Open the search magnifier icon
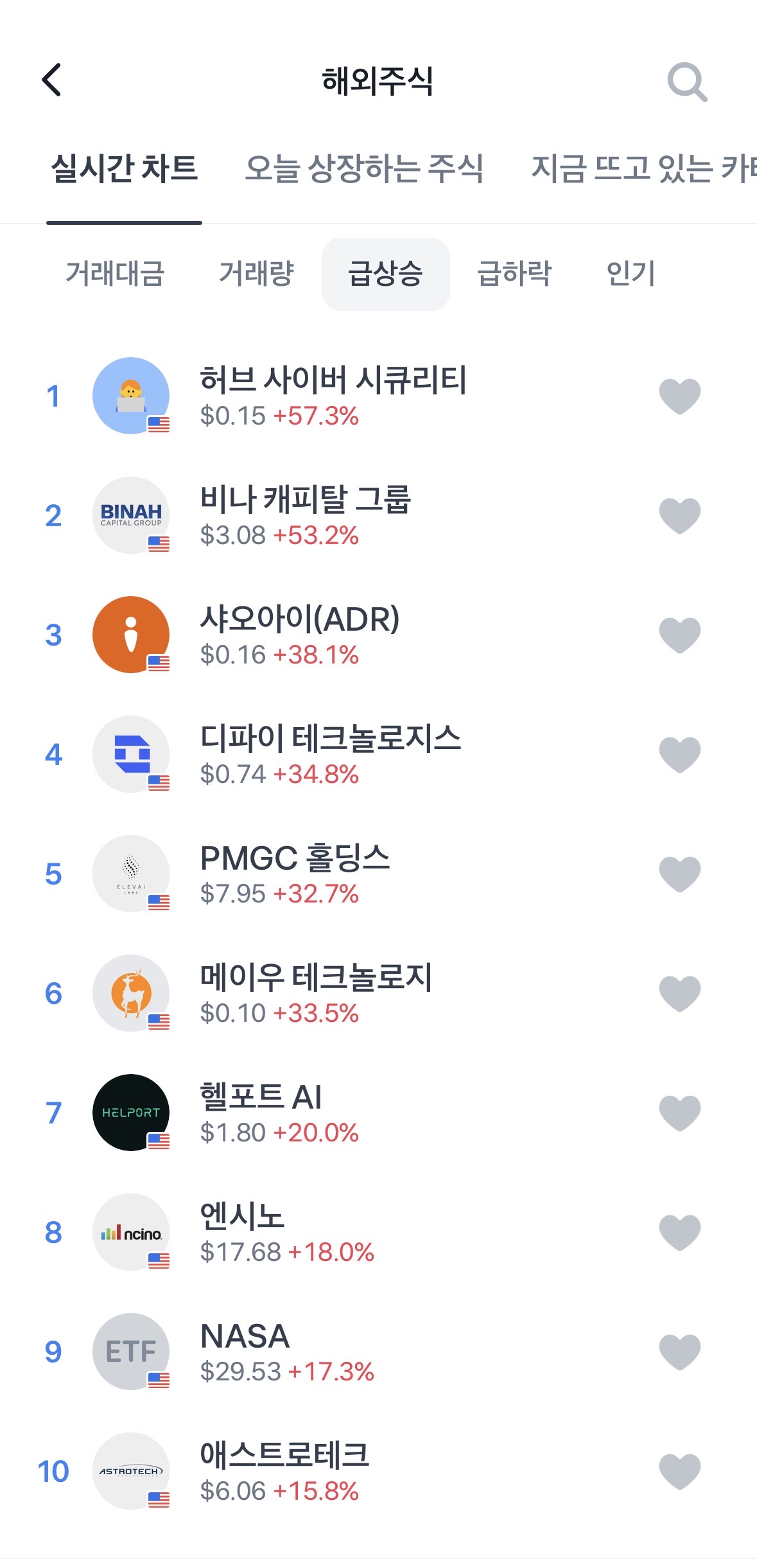Viewport: 757px width, 1568px height. (687, 82)
